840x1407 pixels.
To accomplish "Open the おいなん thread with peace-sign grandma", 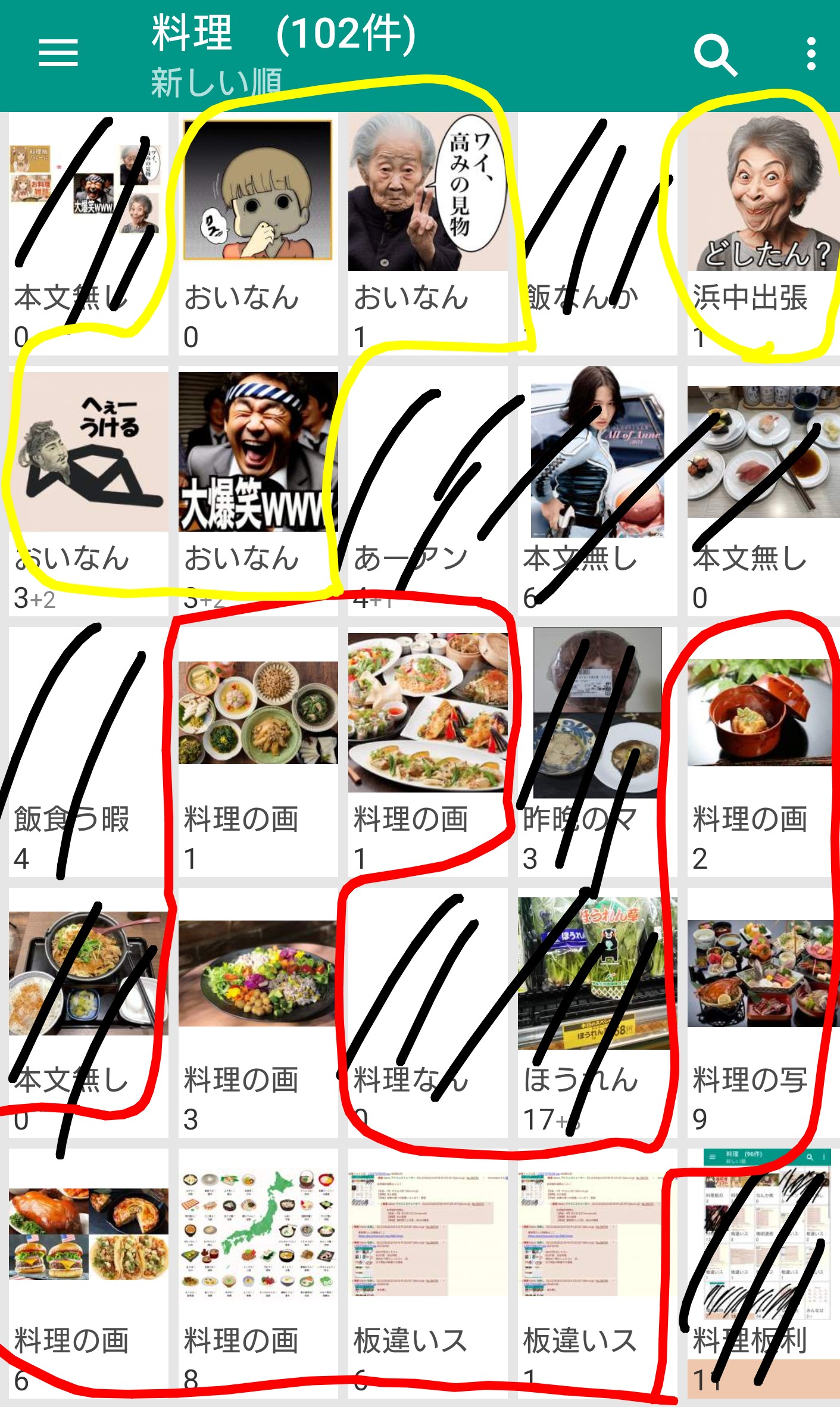I will (427, 232).
